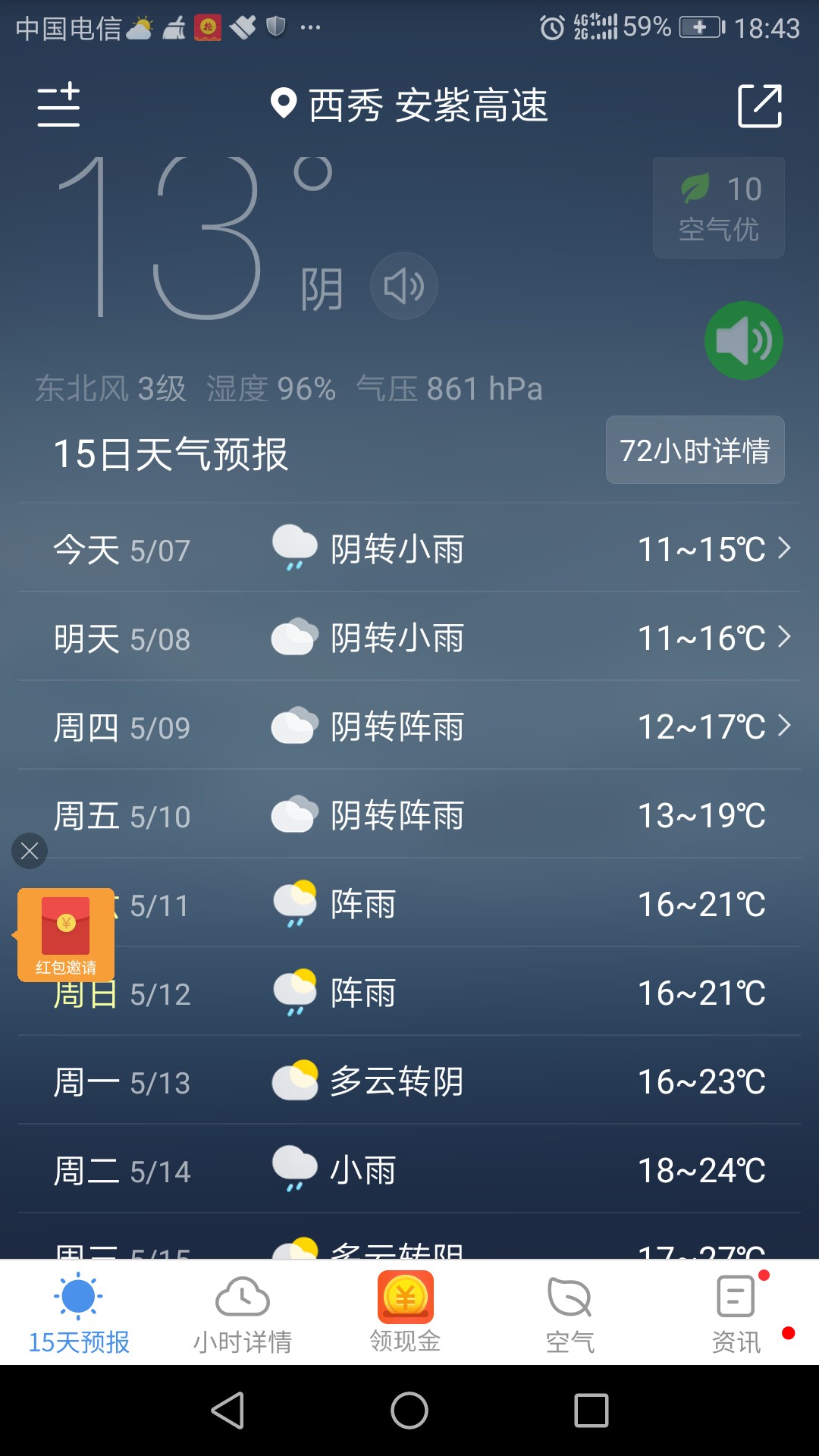This screenshot has height=1456, width=819.
Task: Share the weather via top-right icon
Action: [760, 105]
